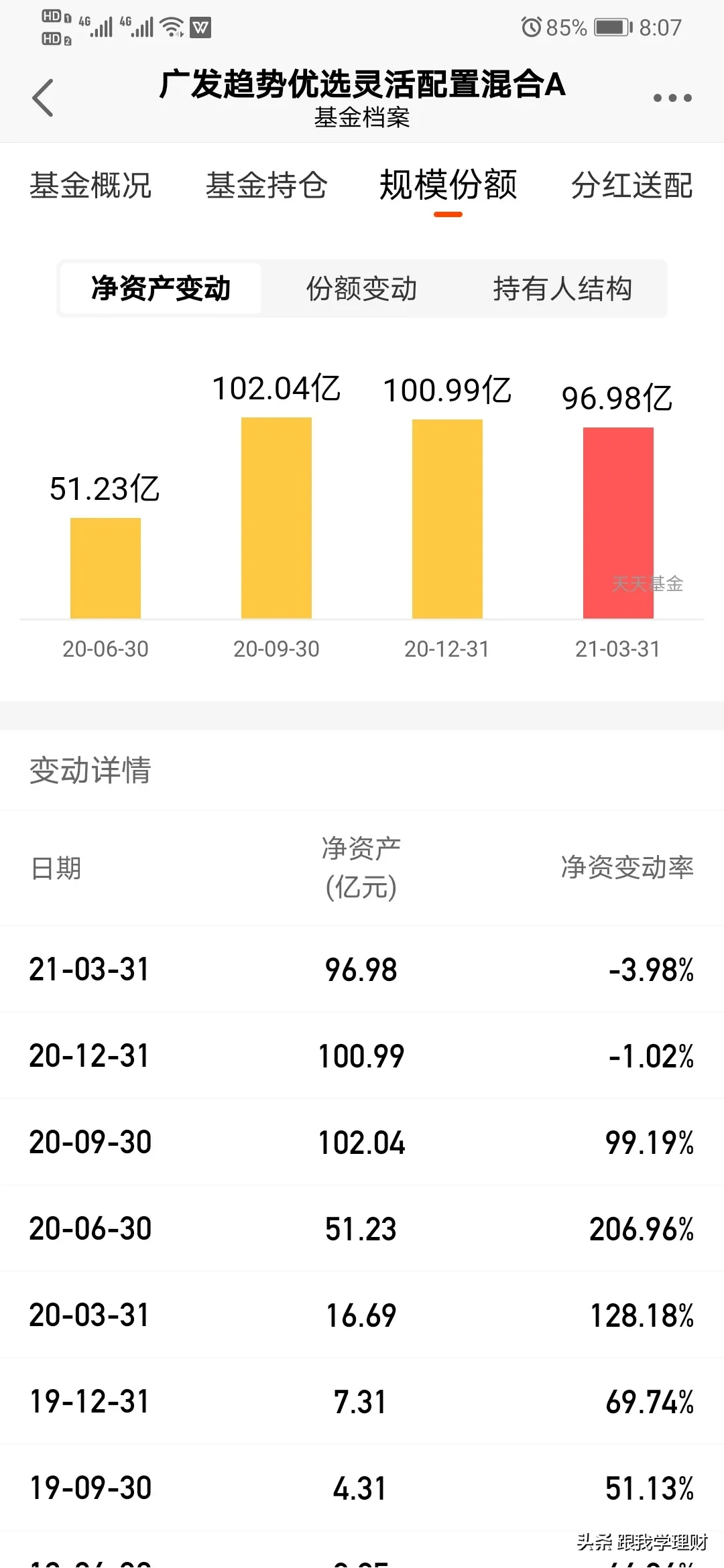Viewport: 724px width, 1568px height.
Task: View the 持有人结构 segment
Action: pyautogui.click(x=562, y=289)
